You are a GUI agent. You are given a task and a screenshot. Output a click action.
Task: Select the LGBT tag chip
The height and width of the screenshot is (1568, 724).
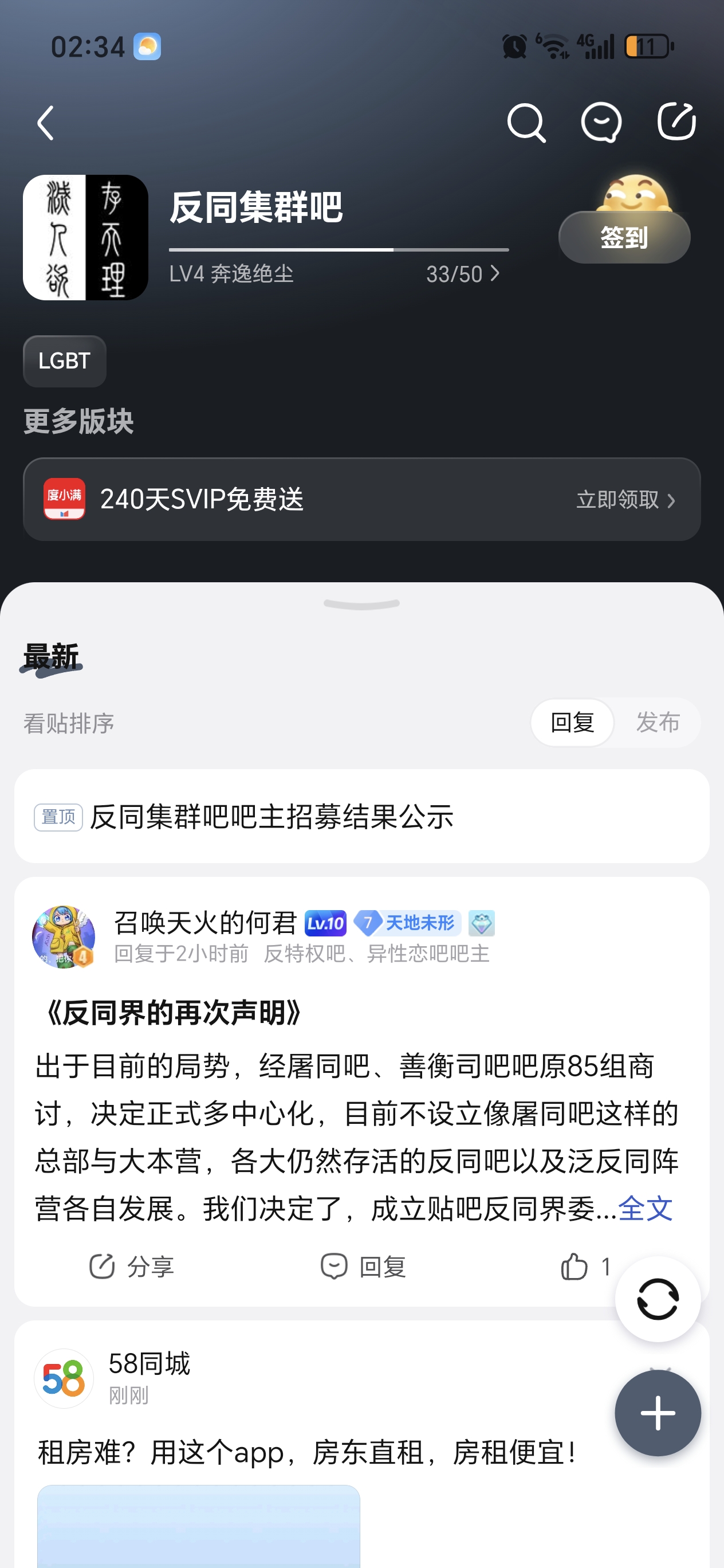tap(65, 361)
